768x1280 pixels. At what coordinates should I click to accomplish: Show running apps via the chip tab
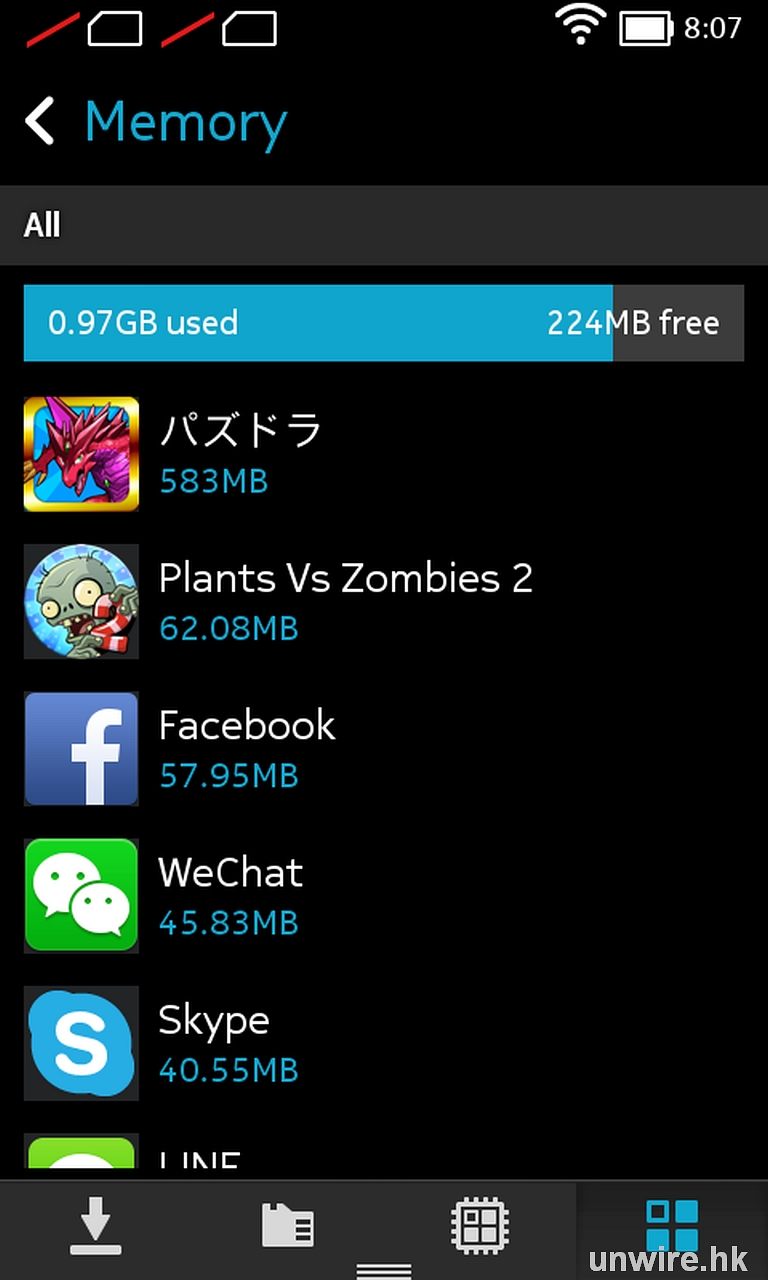tap(480, 1226)
